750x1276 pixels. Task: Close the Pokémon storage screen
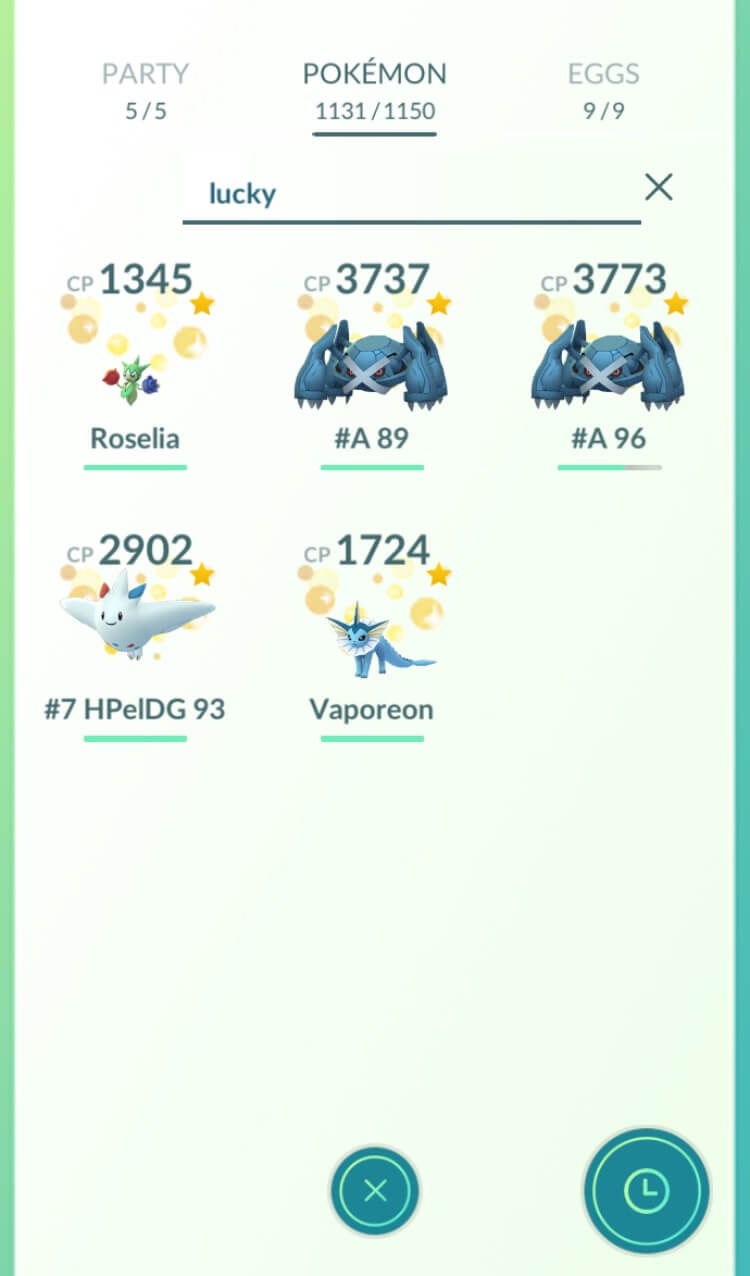375,1190
